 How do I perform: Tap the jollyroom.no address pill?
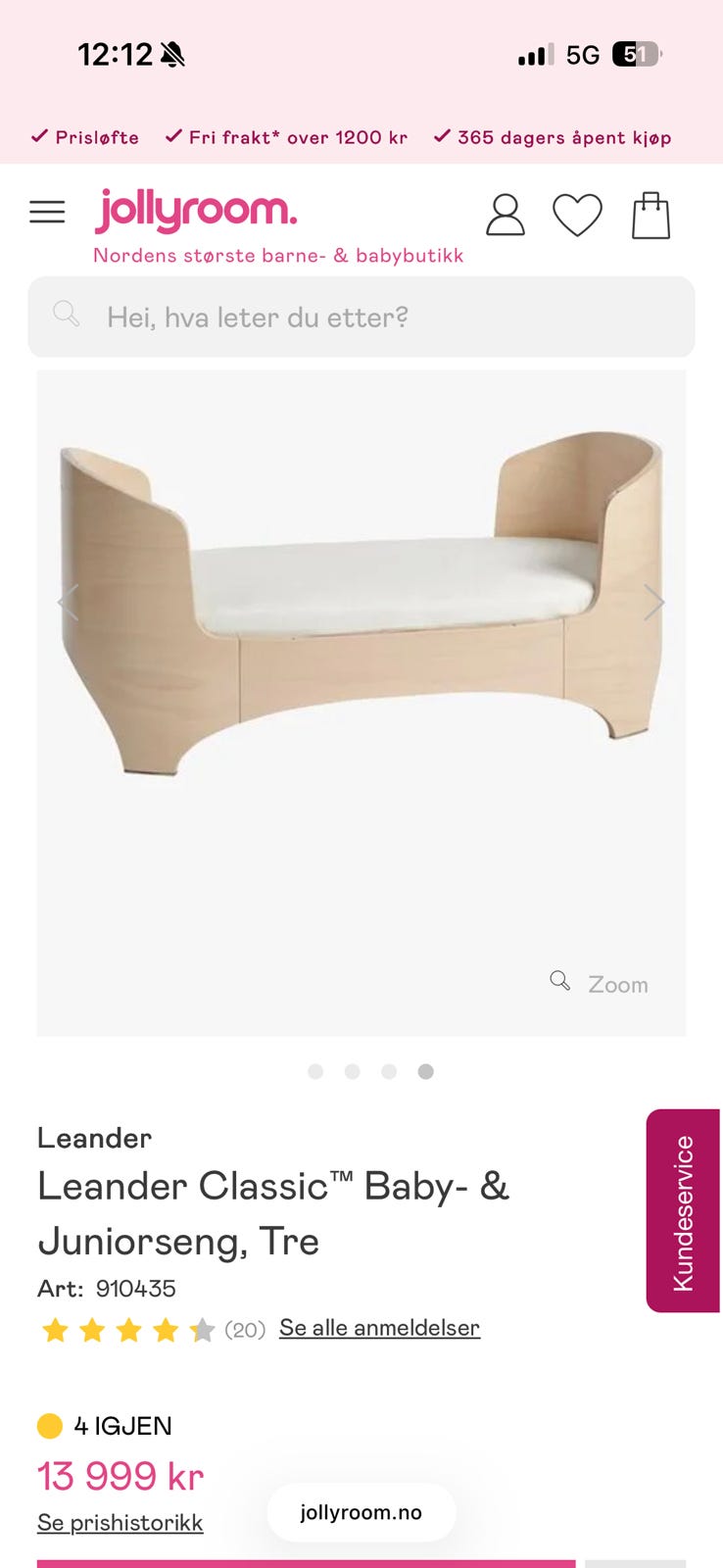[x=361, y=1512]
